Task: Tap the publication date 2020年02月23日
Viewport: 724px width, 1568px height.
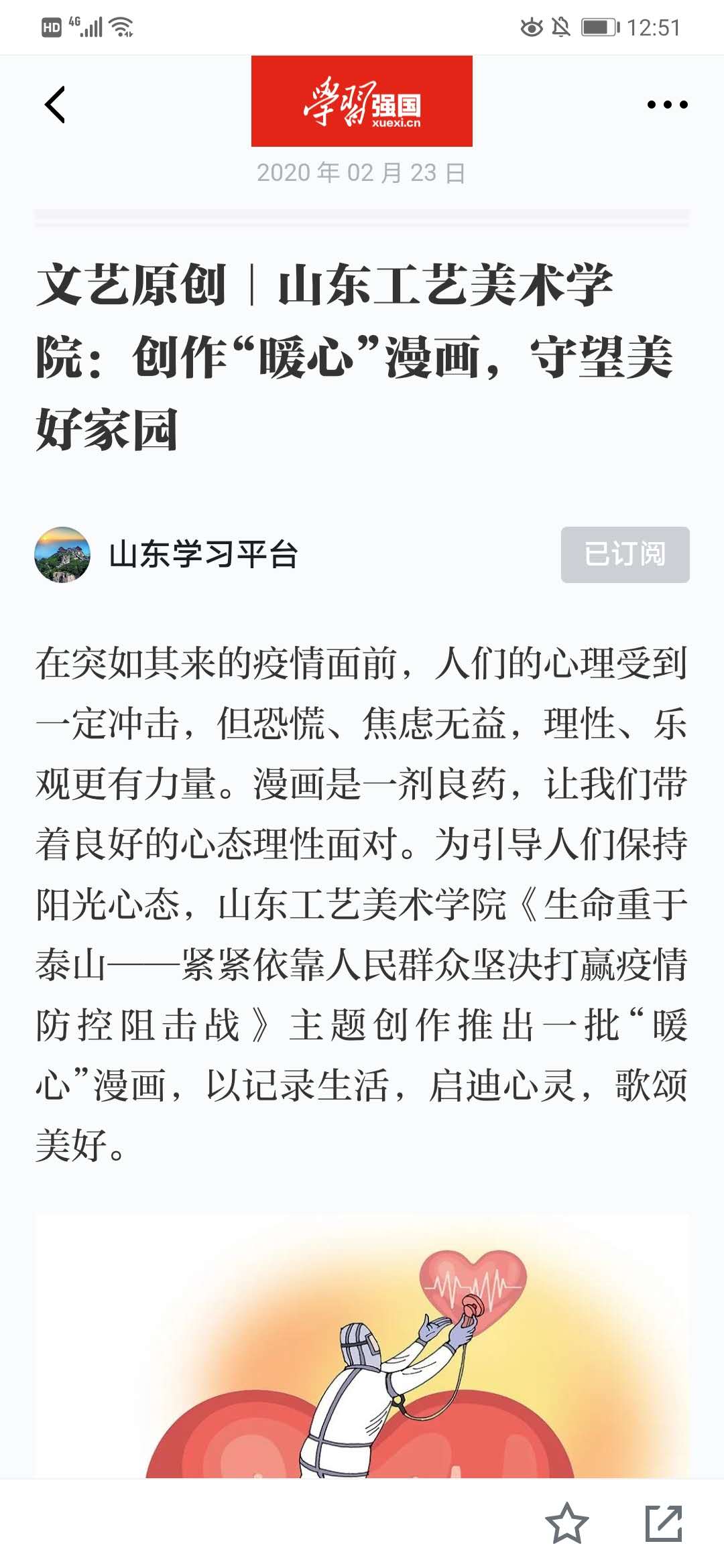Action: tap(362, 172)
